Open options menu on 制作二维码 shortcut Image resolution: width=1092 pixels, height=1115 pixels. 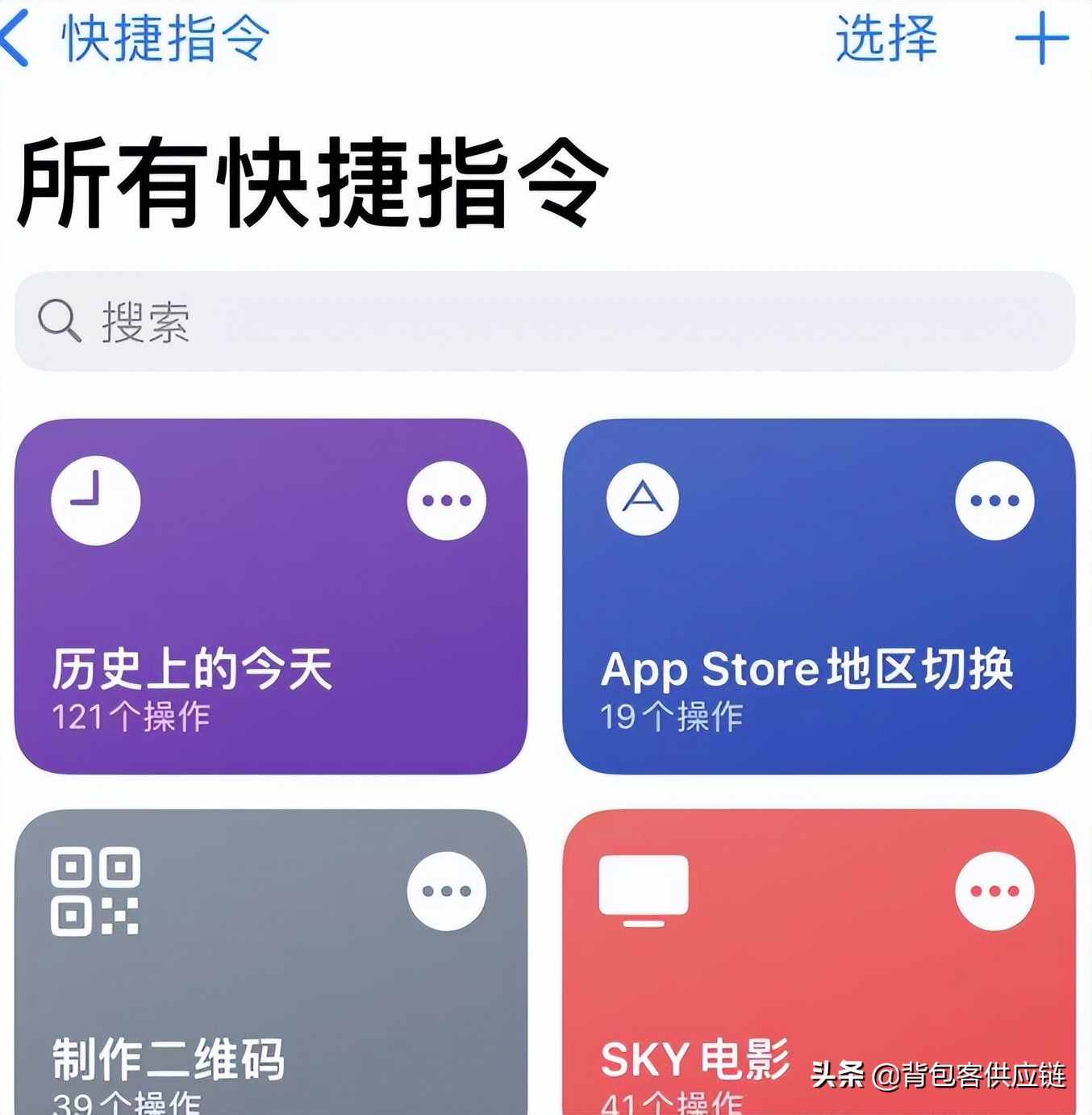point(445,890)
